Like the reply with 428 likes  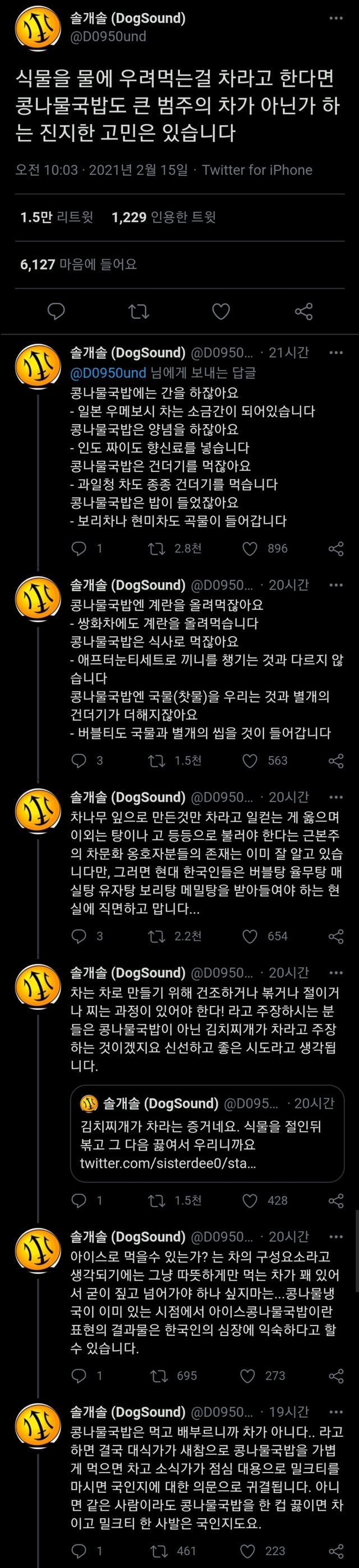(x=251, y=1200)
